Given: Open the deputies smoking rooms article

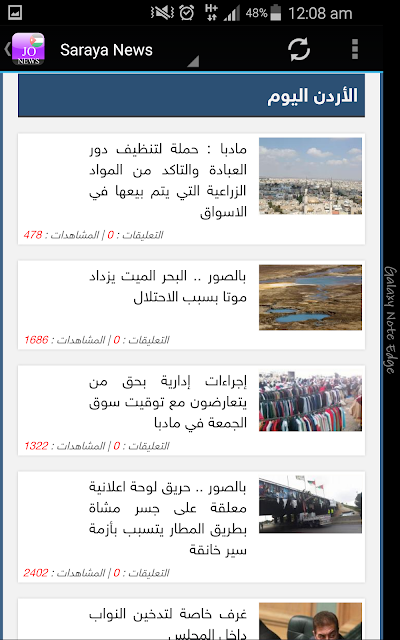Looking at the screenshot, I should pyautogui.click(x=191, y=619).
